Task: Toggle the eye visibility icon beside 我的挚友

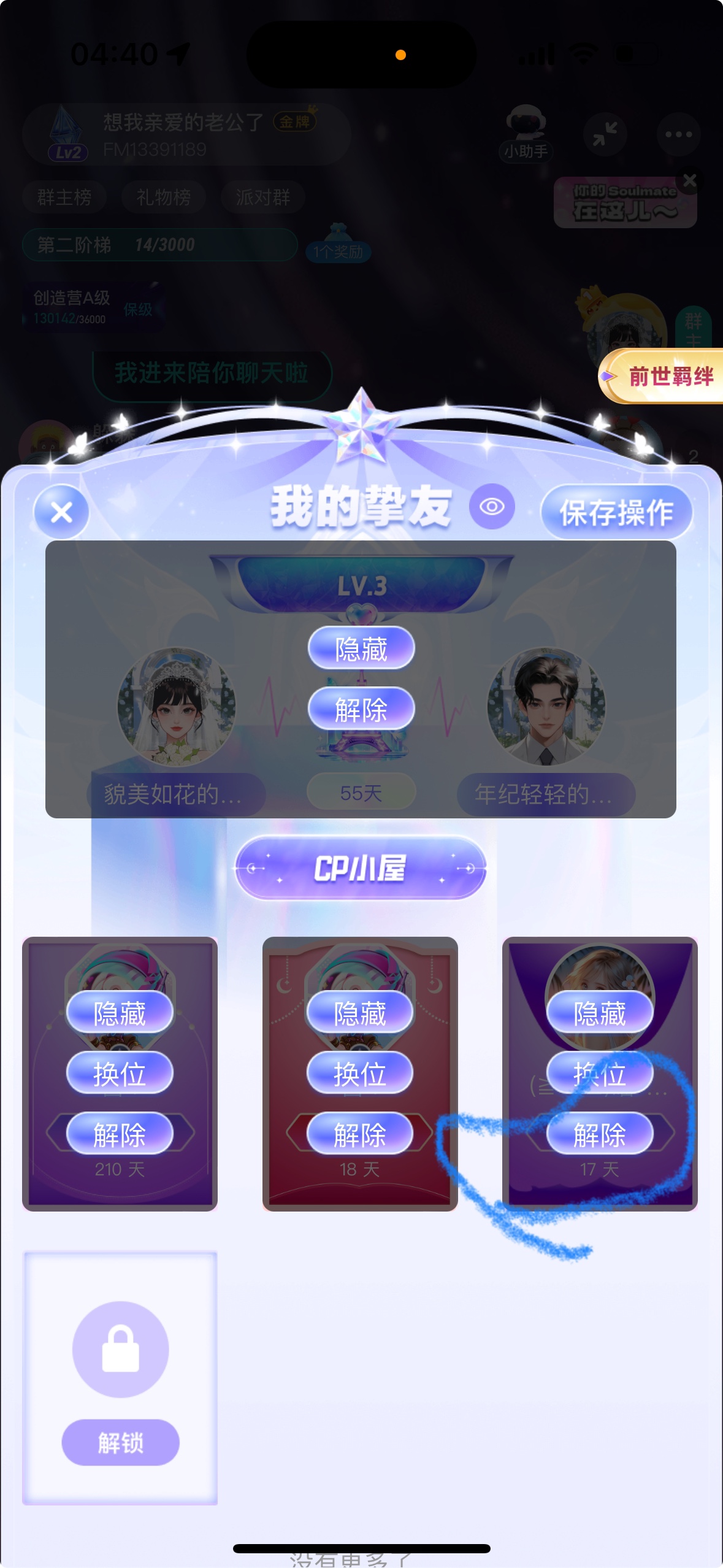Action: coord(492,507)
